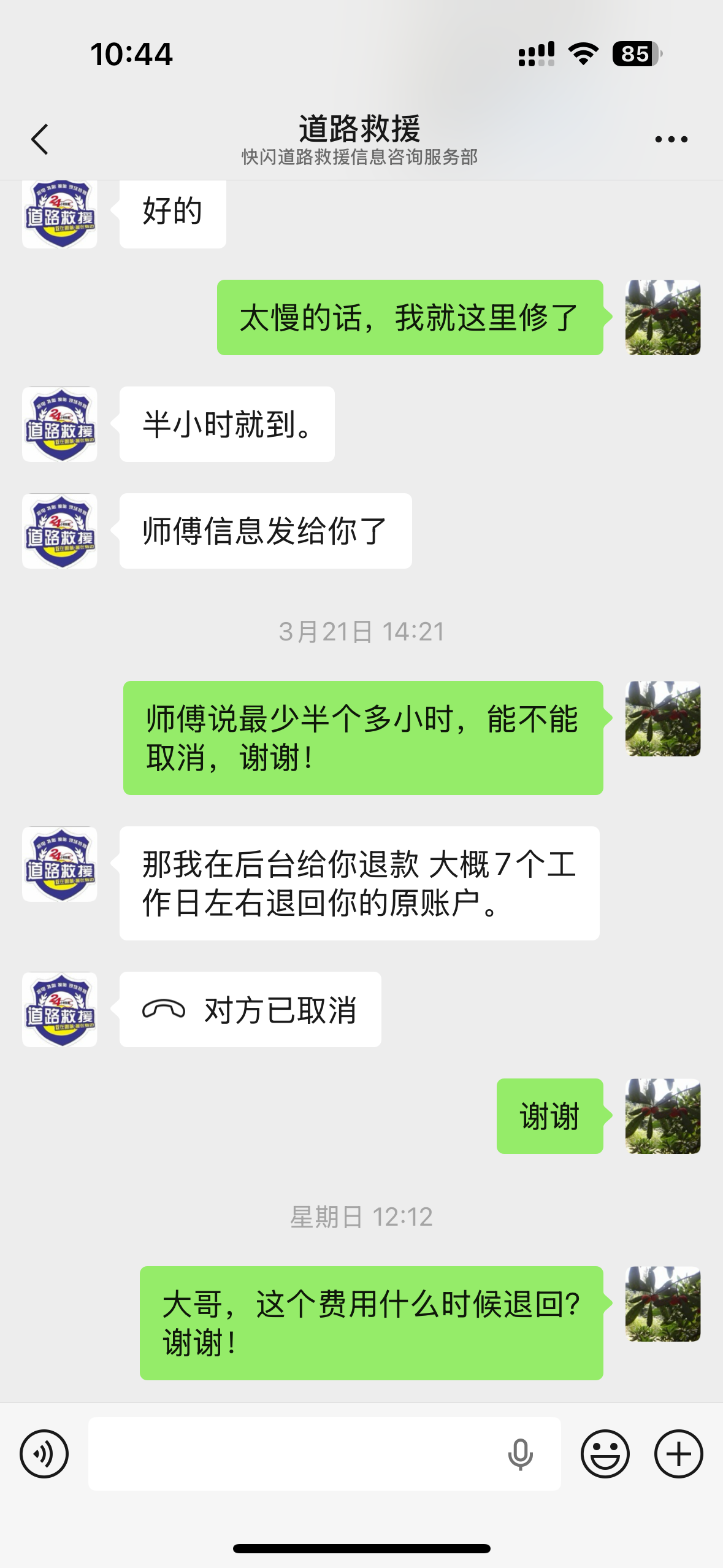The height and width of the screenshot is (1568, 723).
Task: Open the emoji sticker panel
Action: coord(605,1453)
